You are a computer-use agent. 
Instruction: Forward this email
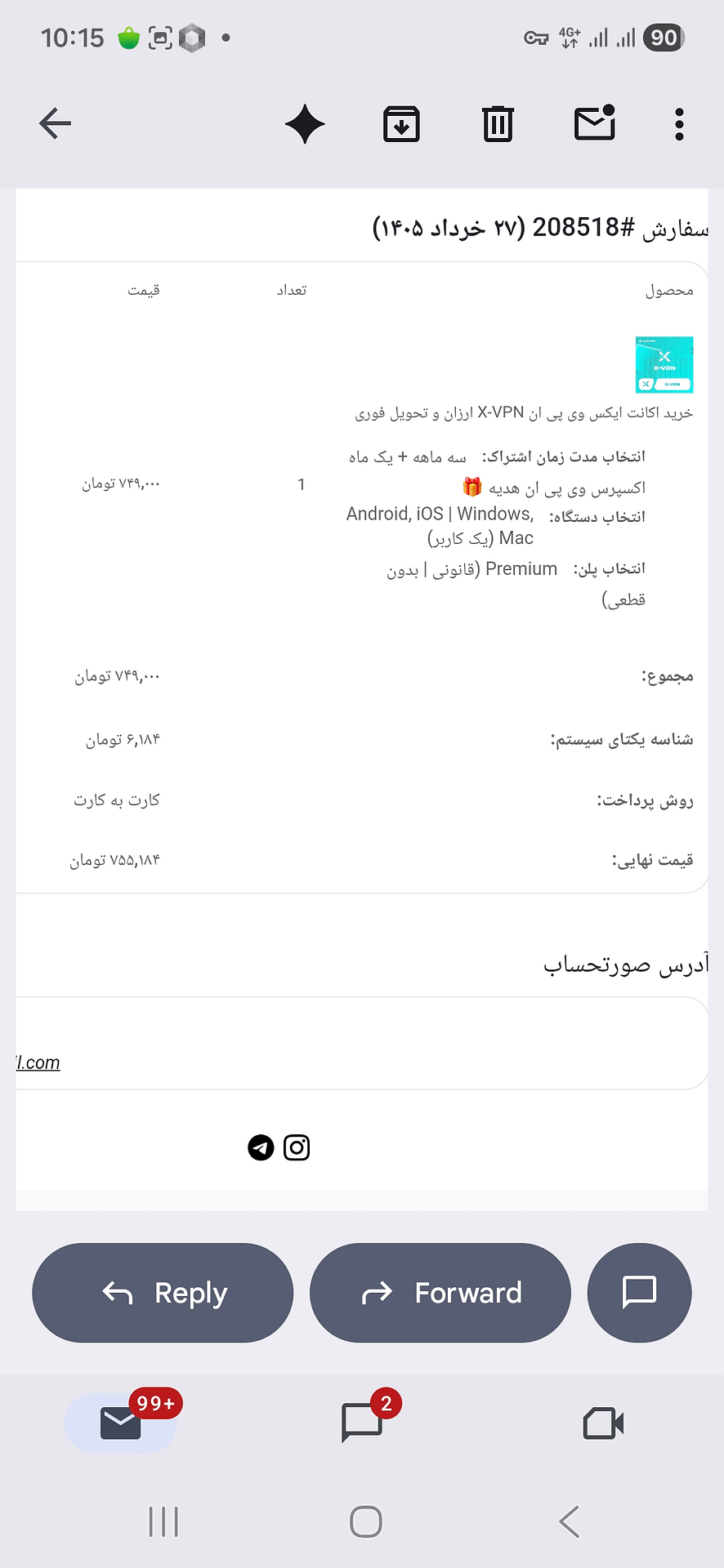click(x=440, y=1293)
